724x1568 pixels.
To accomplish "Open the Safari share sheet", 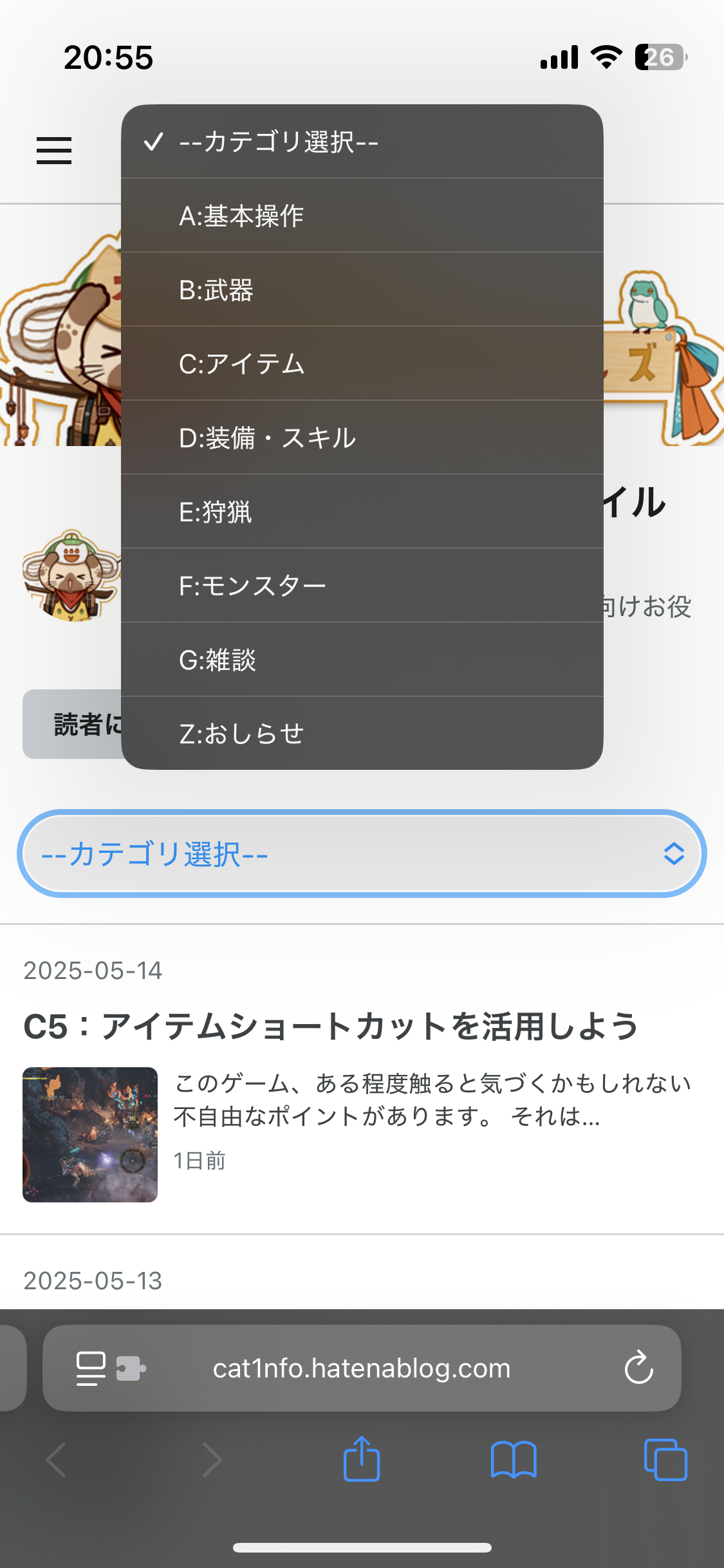I will tap(362, 1459).
